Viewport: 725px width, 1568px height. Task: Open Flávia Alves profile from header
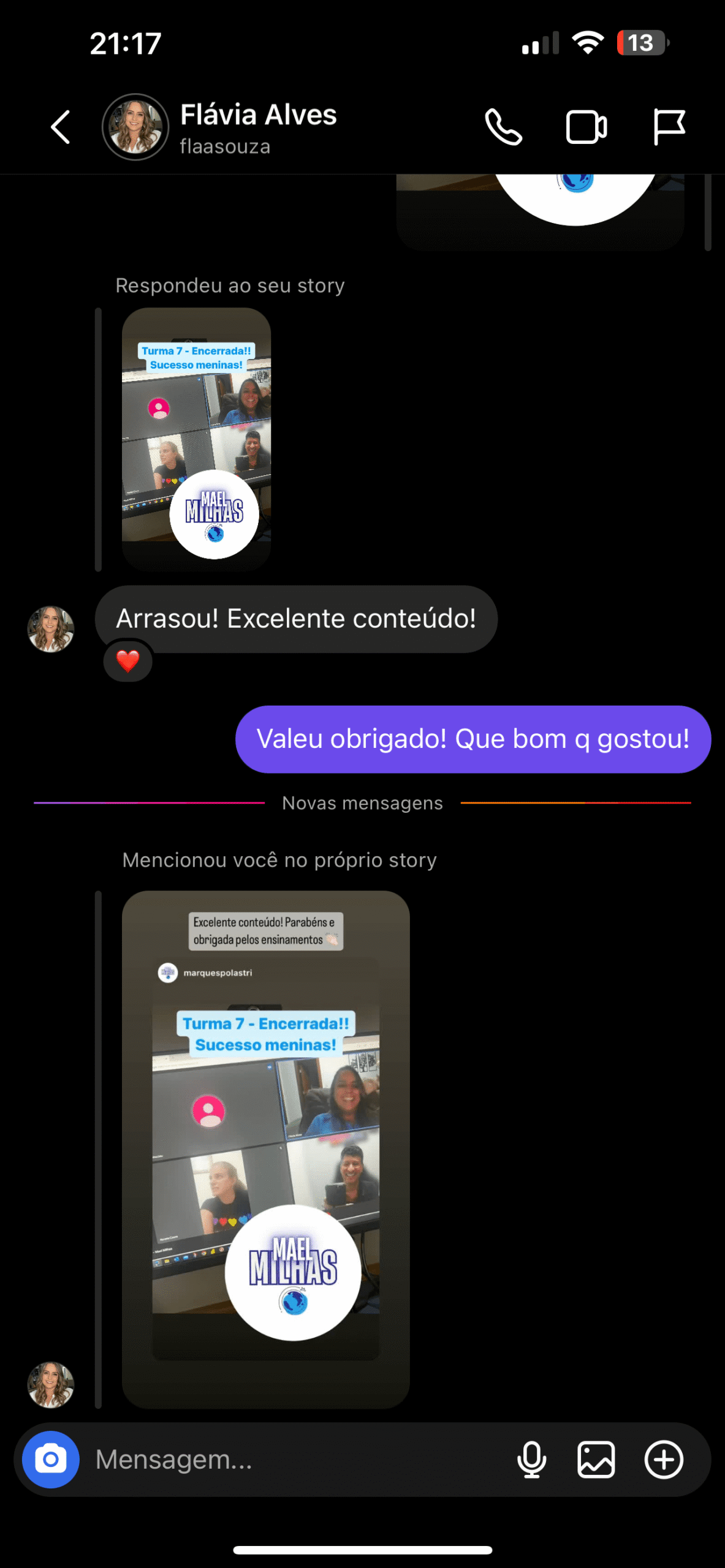[257, 127]
